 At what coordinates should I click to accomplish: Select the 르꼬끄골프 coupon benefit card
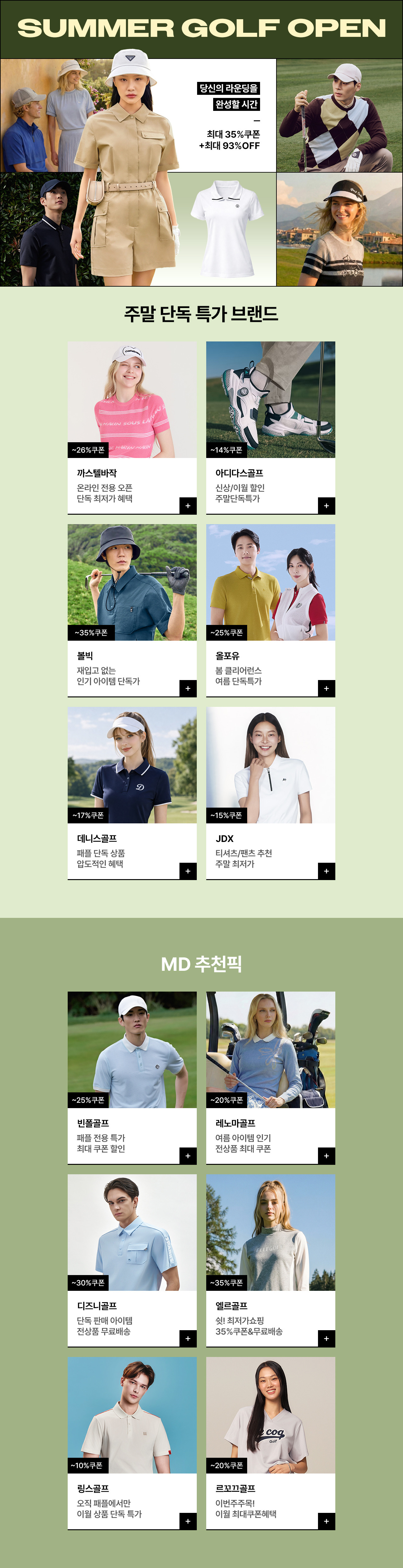[270, 1443]
